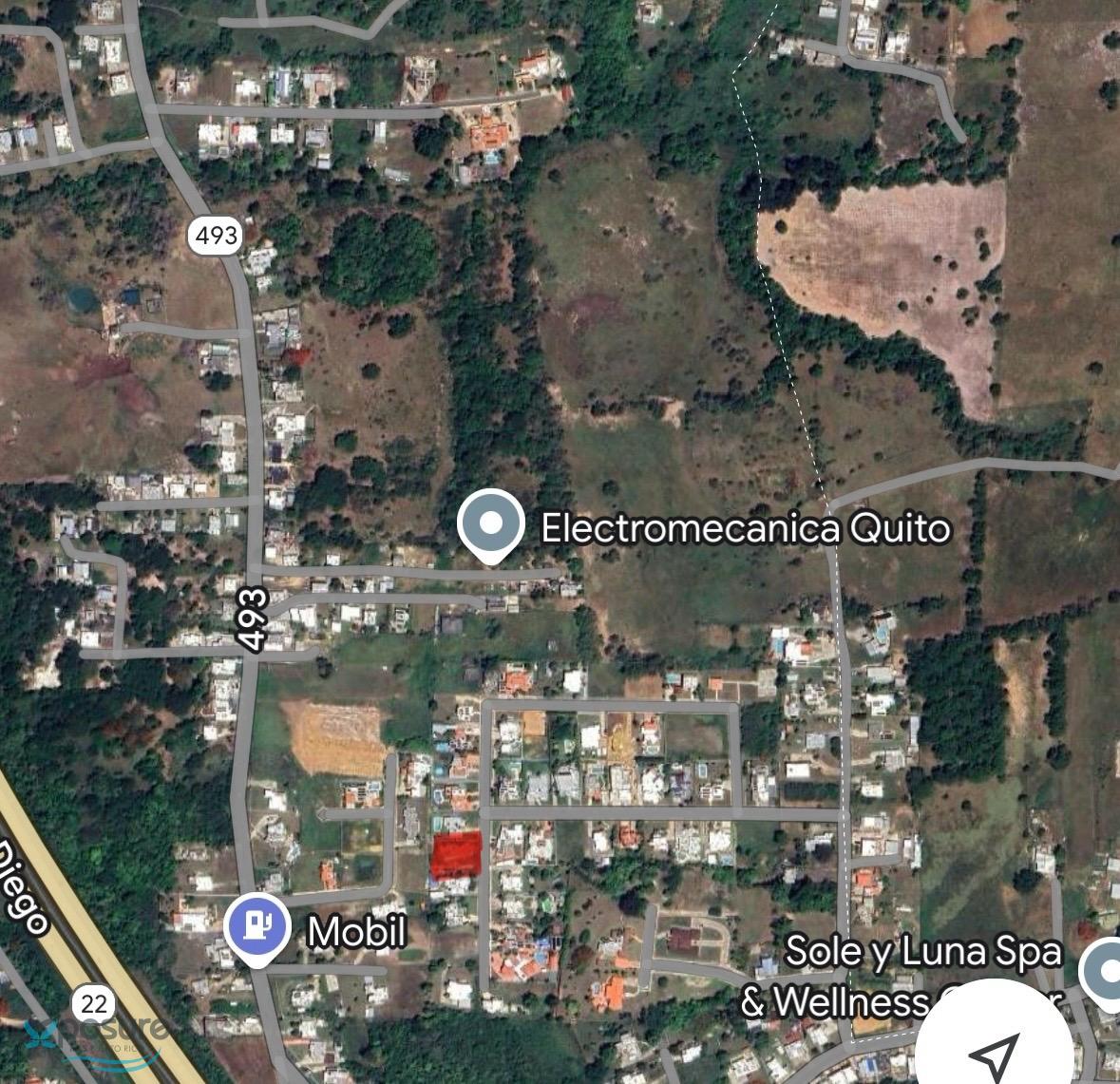Select the Mobil gas station marker
The height and width of the screenshot is (1084, 1120).
point(256,926)
